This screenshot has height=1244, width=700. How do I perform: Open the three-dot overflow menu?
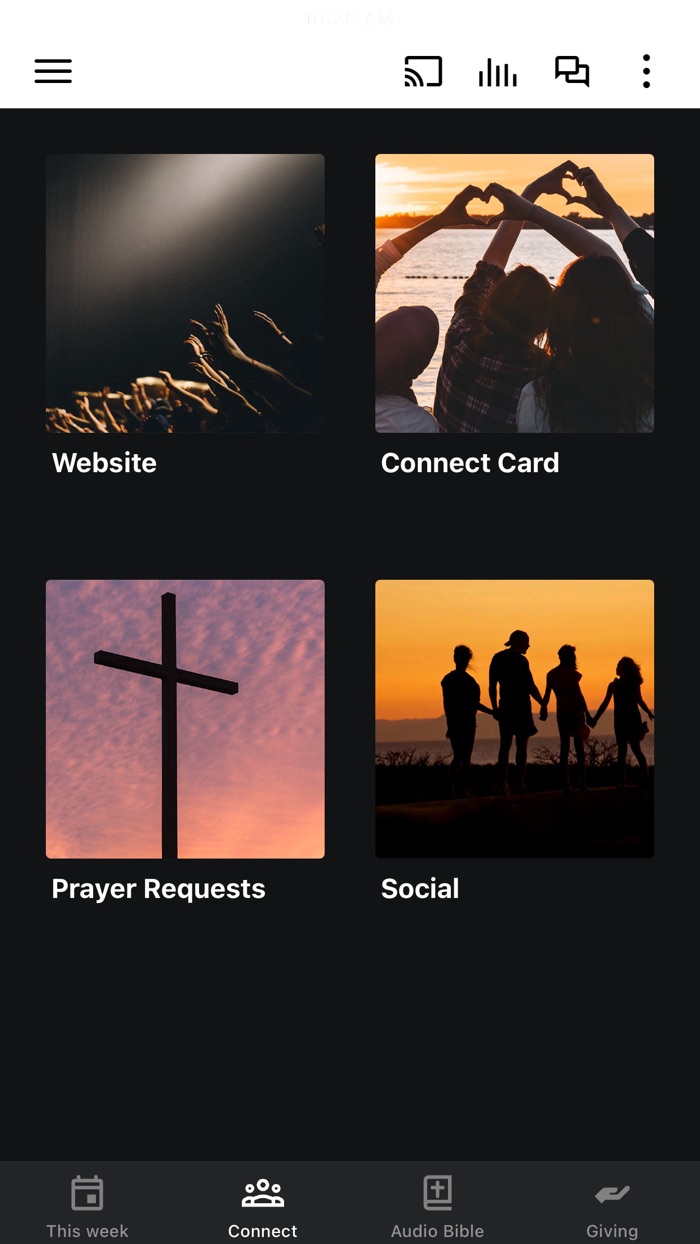coord(646,71)
